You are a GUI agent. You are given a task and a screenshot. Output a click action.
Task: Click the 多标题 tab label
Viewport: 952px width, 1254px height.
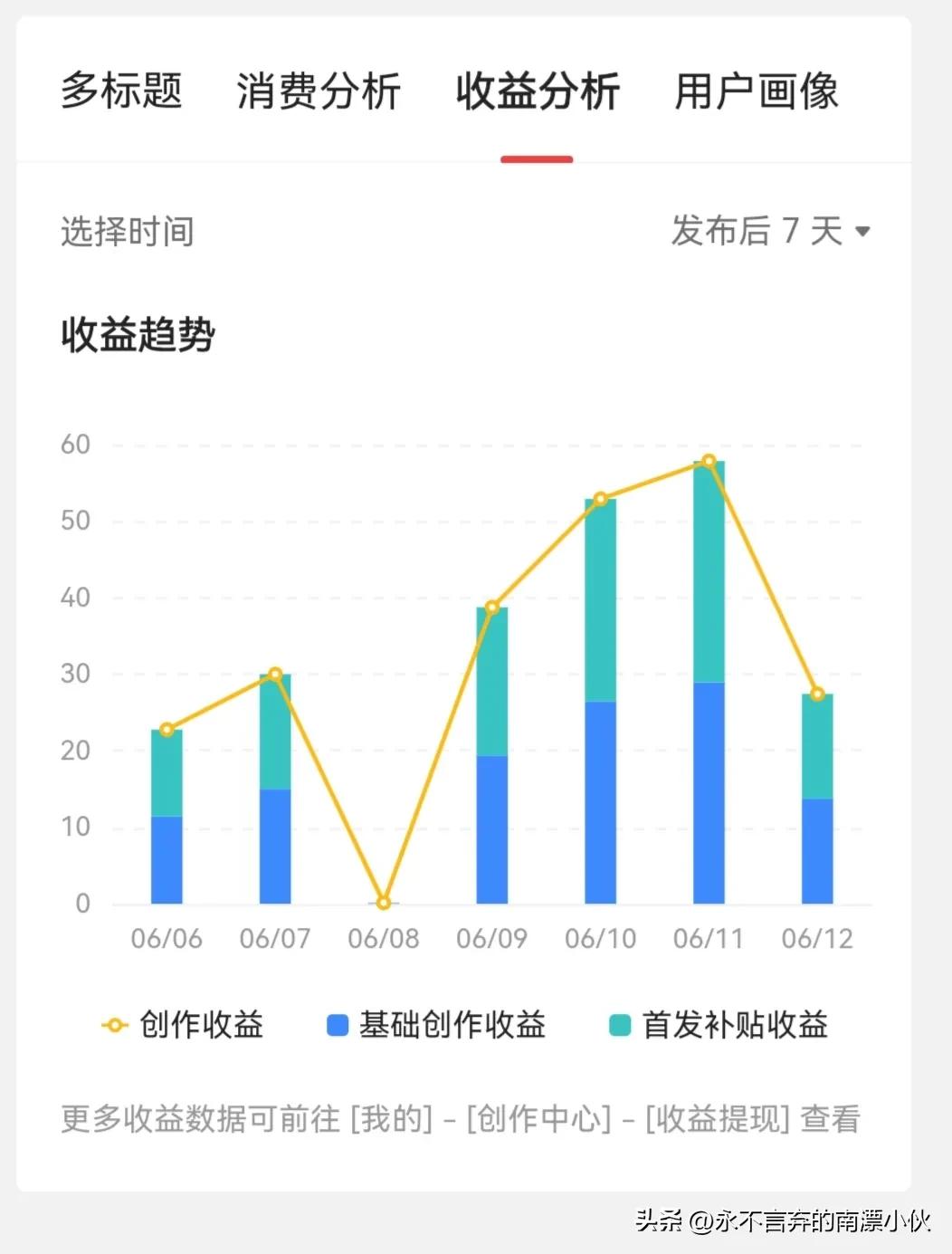tap(121, 91)
